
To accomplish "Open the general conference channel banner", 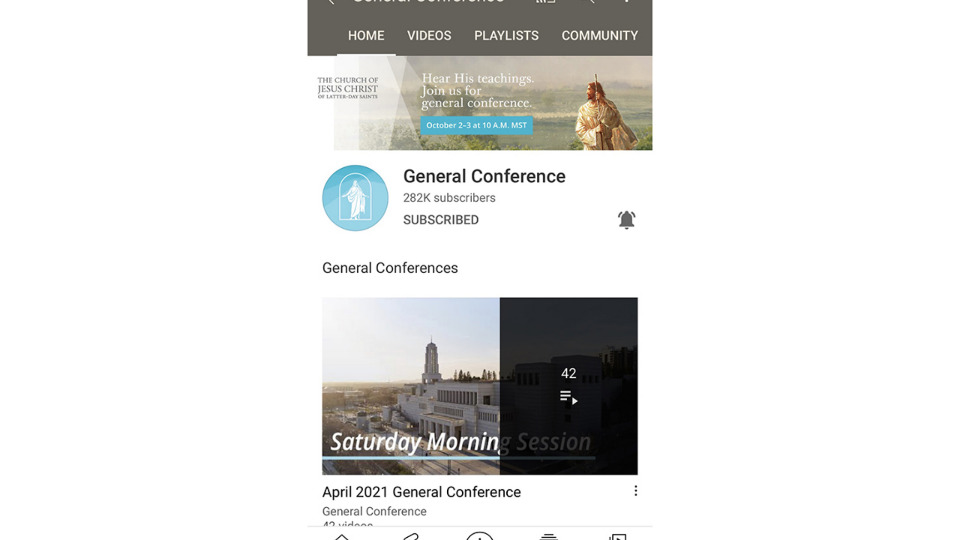I will (480, 103).
